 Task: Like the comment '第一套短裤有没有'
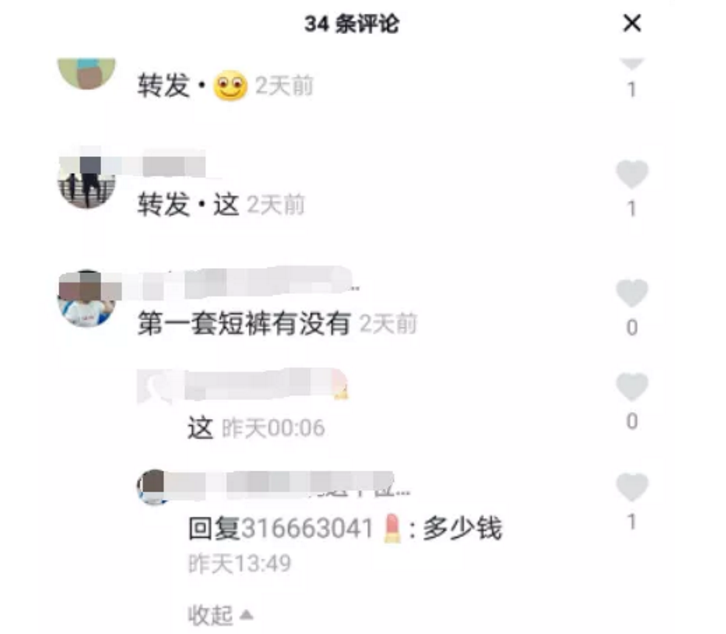point(631,294)
